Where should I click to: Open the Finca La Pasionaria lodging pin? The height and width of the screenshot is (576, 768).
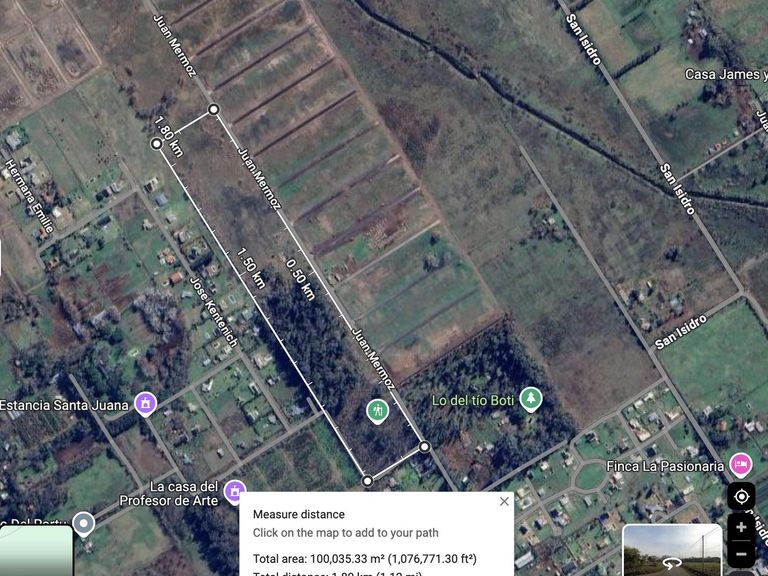point(740,463)
